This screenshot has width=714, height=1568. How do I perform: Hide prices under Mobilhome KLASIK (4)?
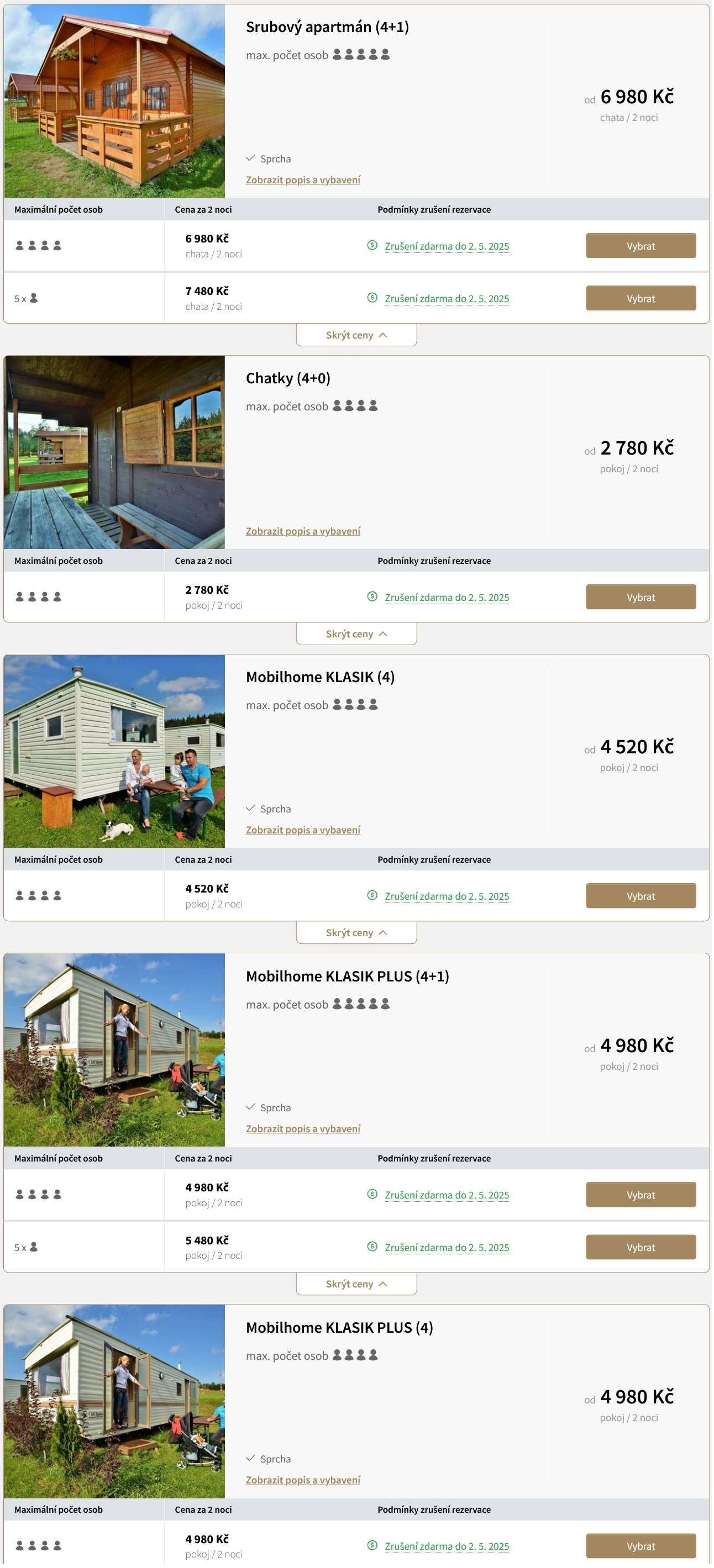point(356,932)
